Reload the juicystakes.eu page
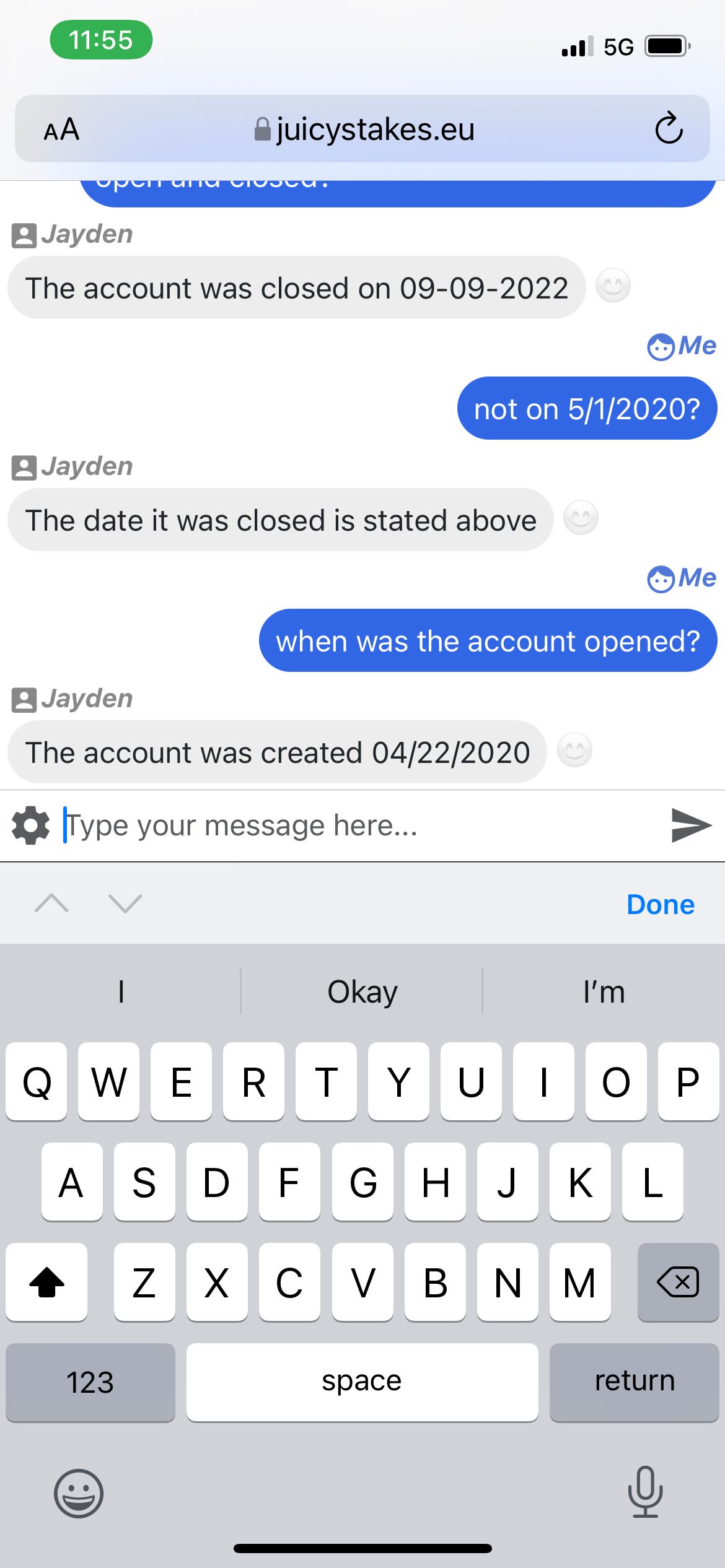The width and height of the screenshot is (725, 1568). tap(669, 129)
